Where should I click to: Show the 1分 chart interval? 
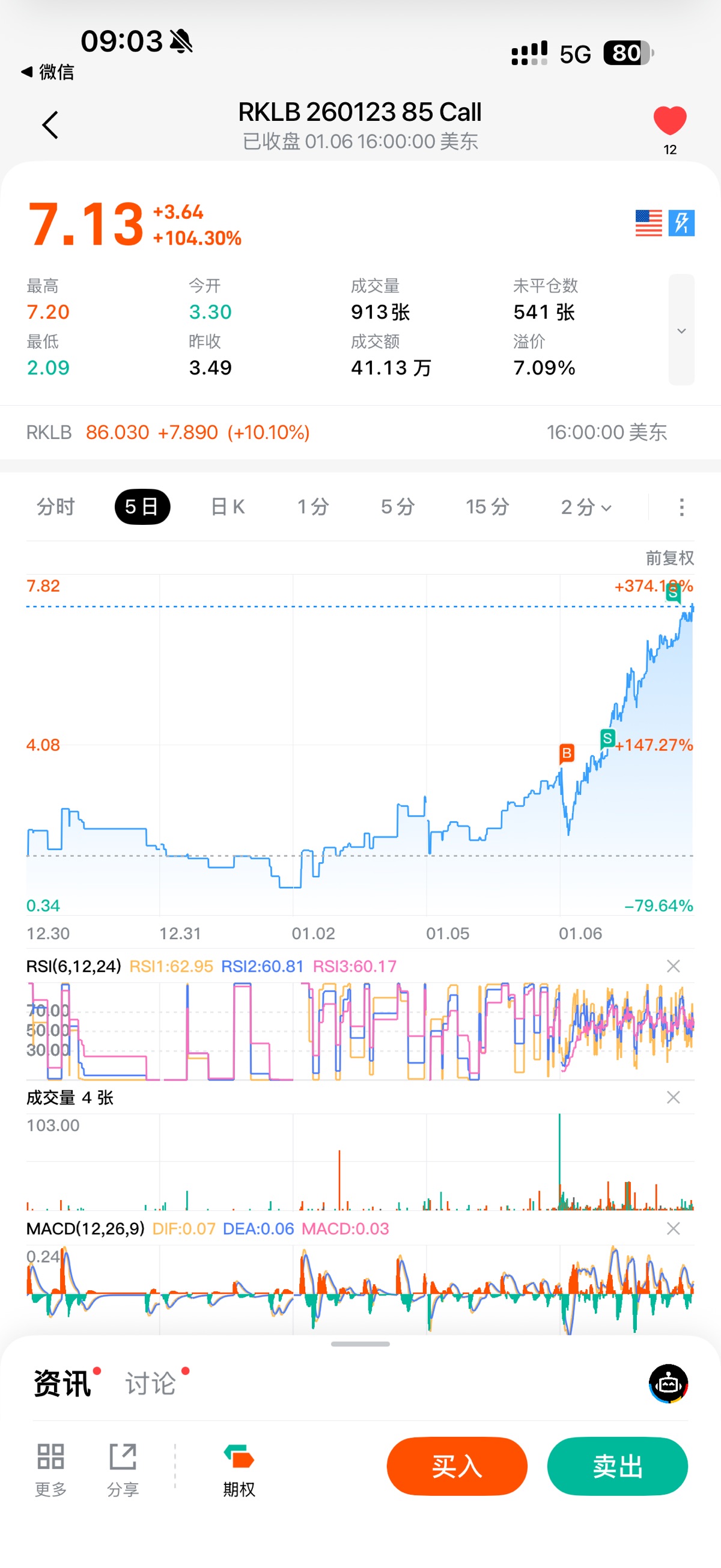pyautogui.click(x=313, y=506)
